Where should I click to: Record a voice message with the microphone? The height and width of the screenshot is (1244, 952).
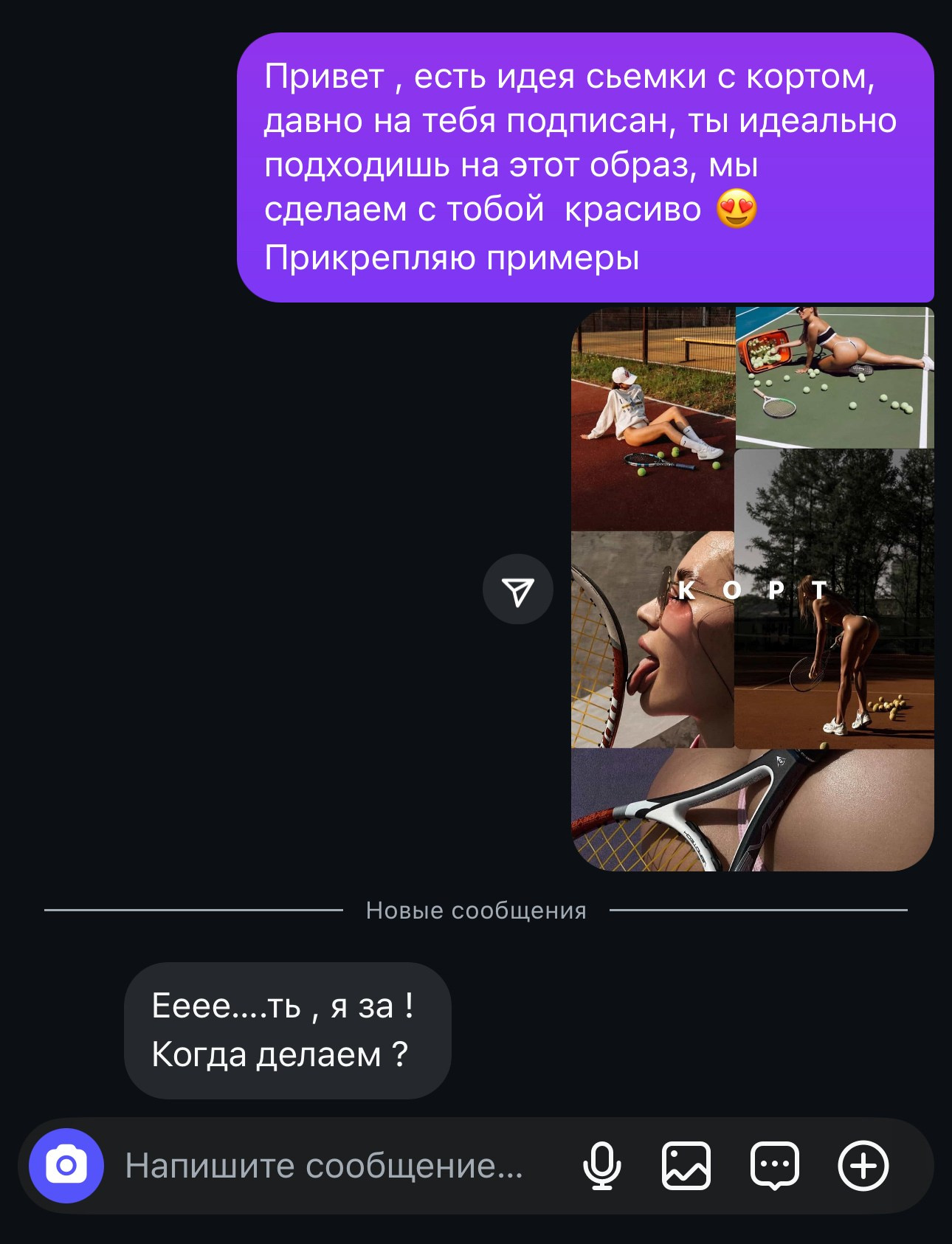click(602, 1166)
